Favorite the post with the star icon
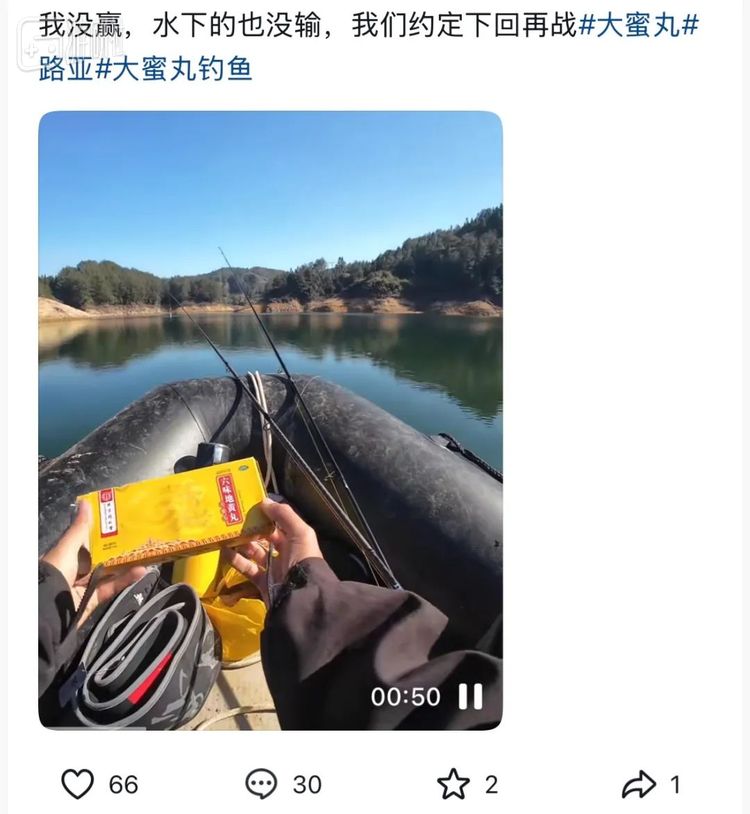Image resolution: width=750 pixels, height=814 pixels. (x=453, y=784)
